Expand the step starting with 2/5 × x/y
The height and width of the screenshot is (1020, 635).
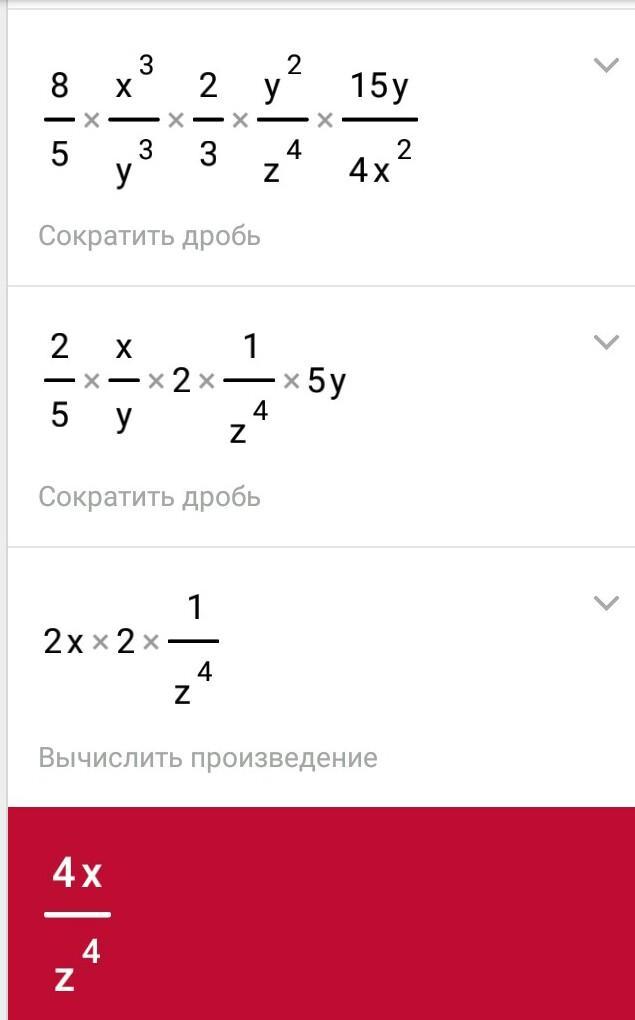click(606, 342)
